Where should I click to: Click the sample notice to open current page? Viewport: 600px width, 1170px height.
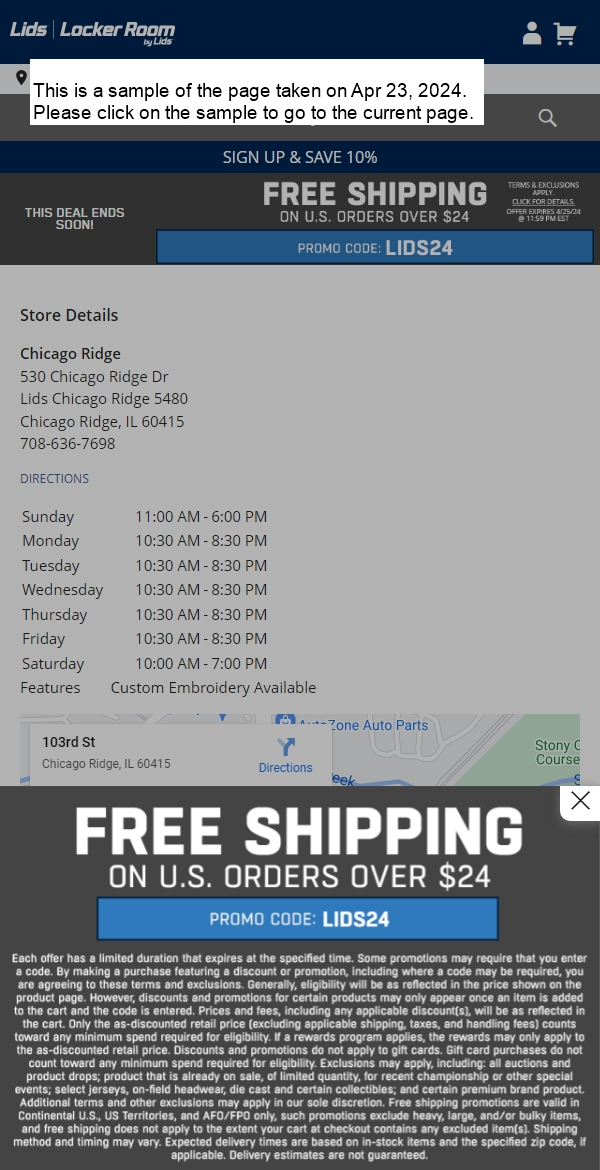[x=256, y=92]
